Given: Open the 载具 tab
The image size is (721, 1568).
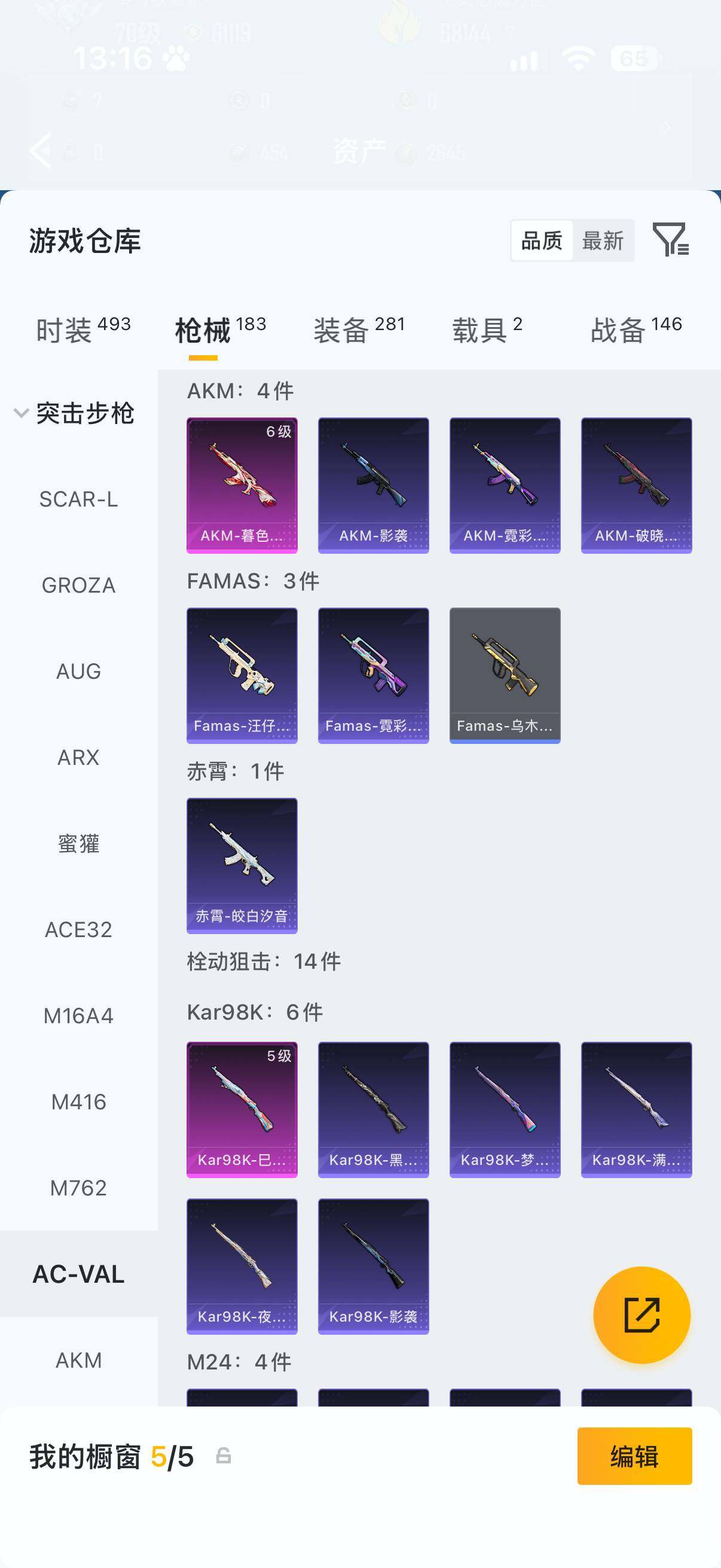Looking at the screenshot, I should (x=487, y=330).
